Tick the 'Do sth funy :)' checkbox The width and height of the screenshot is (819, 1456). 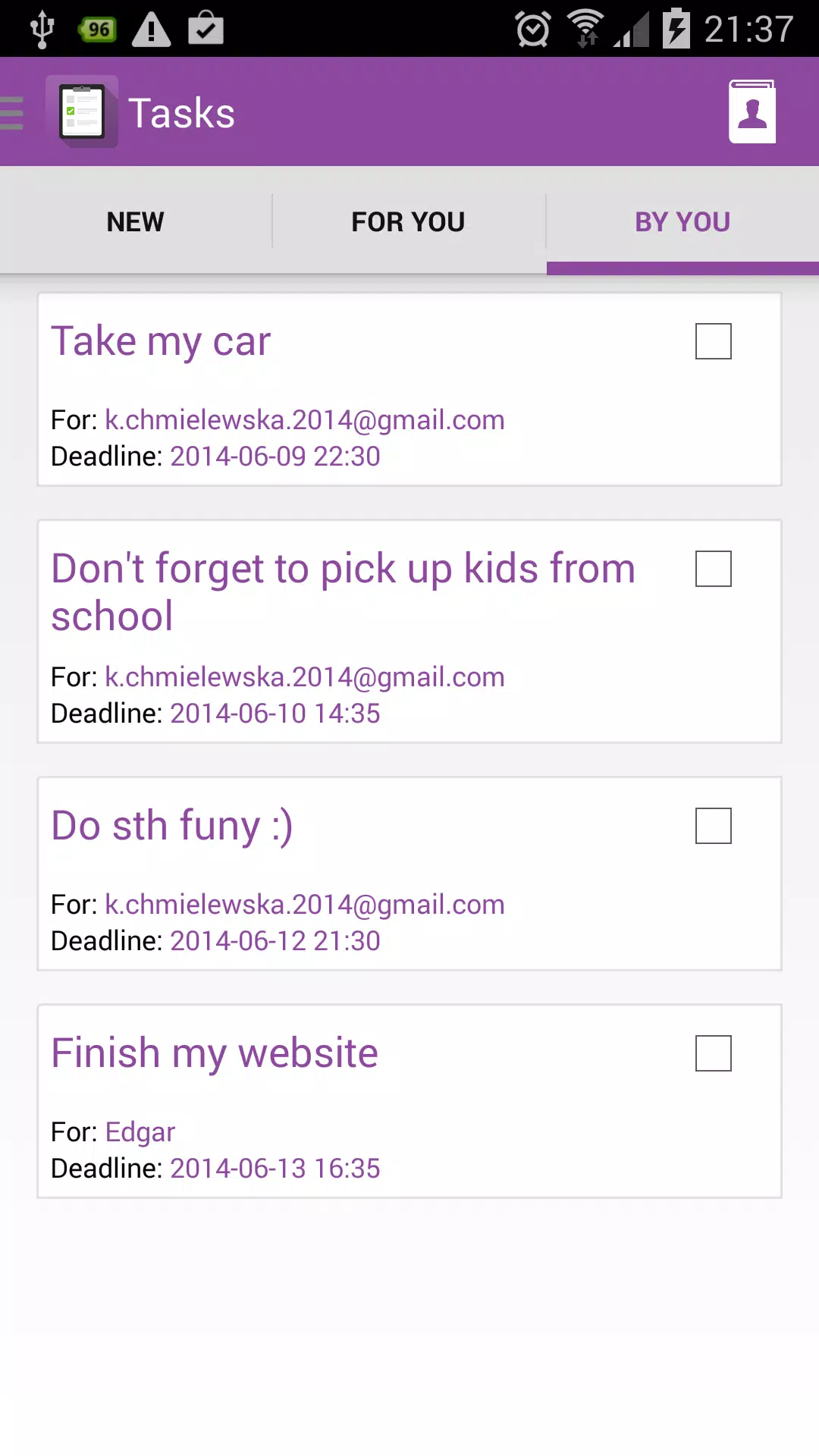(714, 826)
